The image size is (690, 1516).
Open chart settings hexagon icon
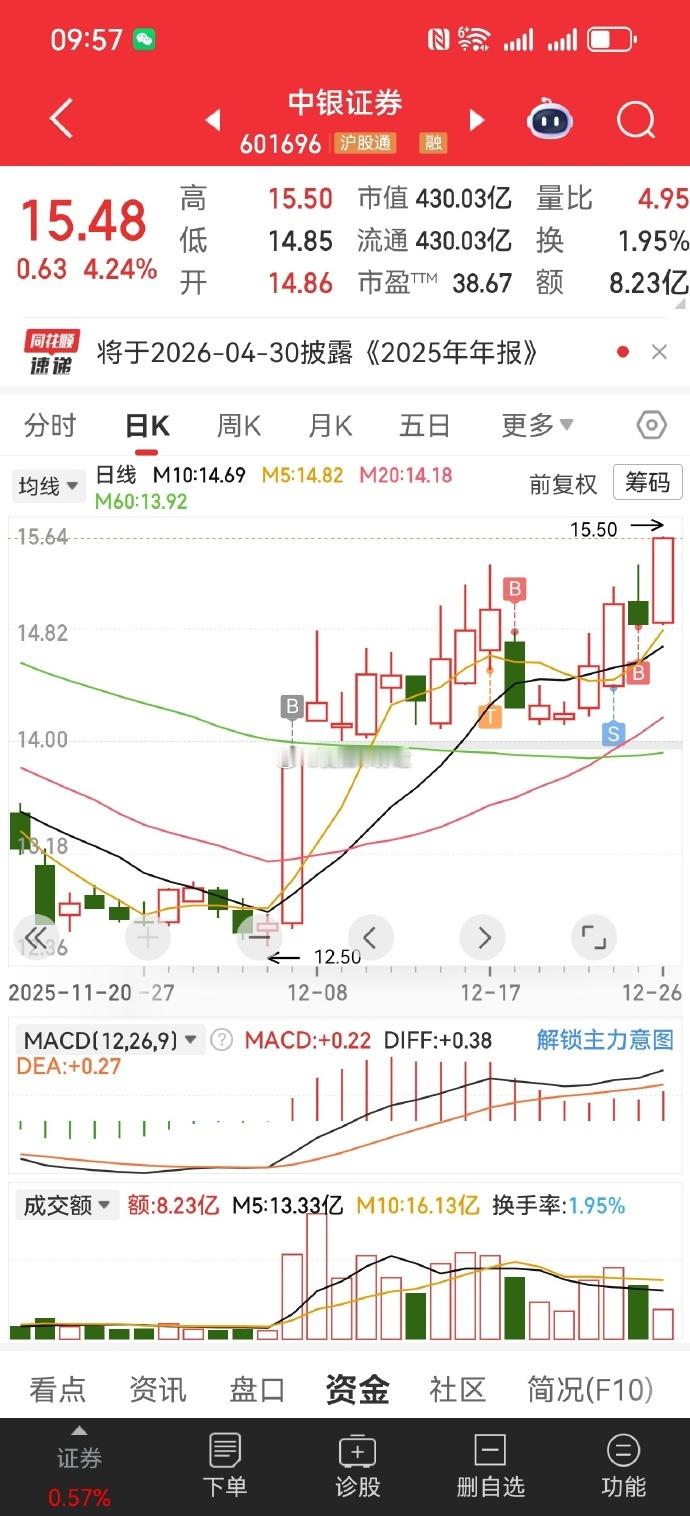651,425
